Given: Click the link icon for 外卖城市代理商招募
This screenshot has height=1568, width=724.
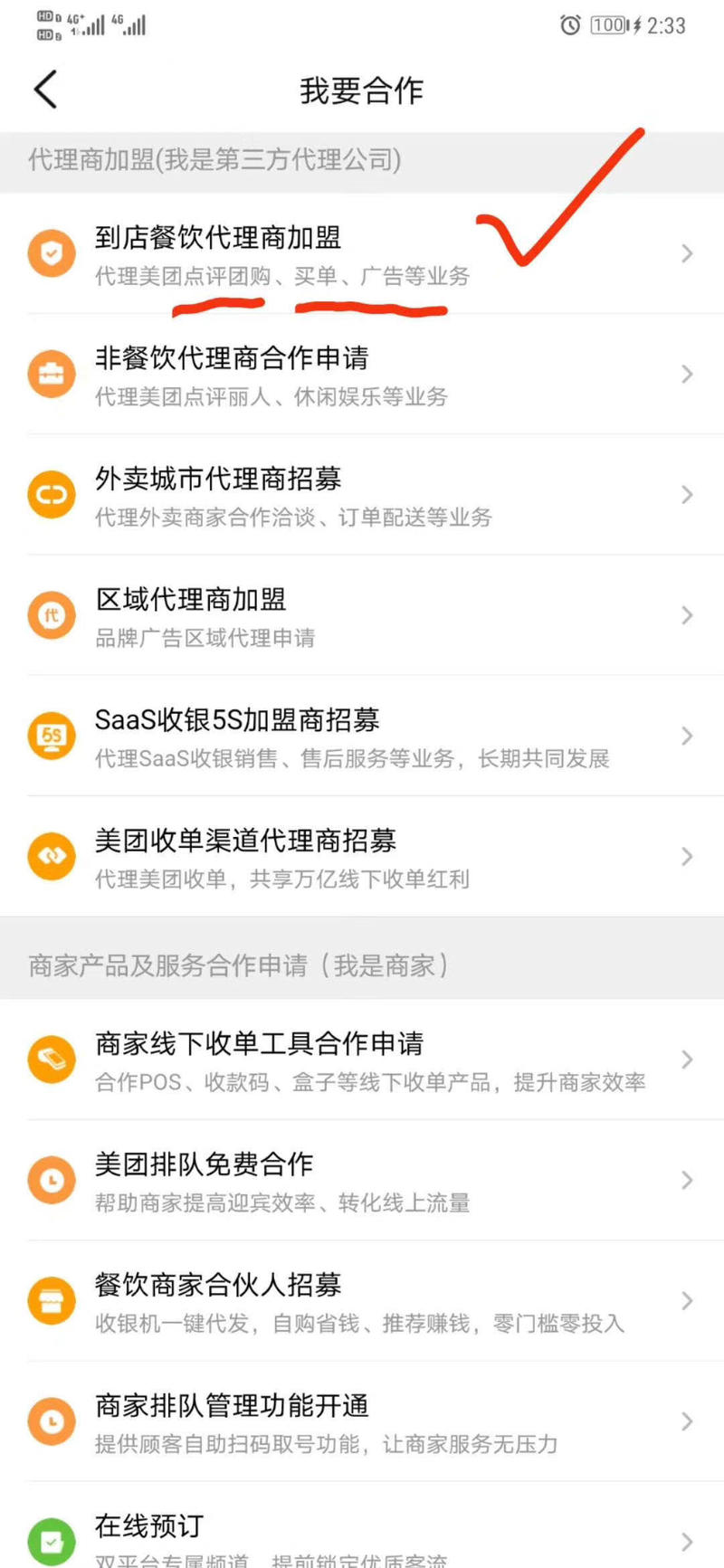Looking at the screenshot, I should tap(52, 495).
